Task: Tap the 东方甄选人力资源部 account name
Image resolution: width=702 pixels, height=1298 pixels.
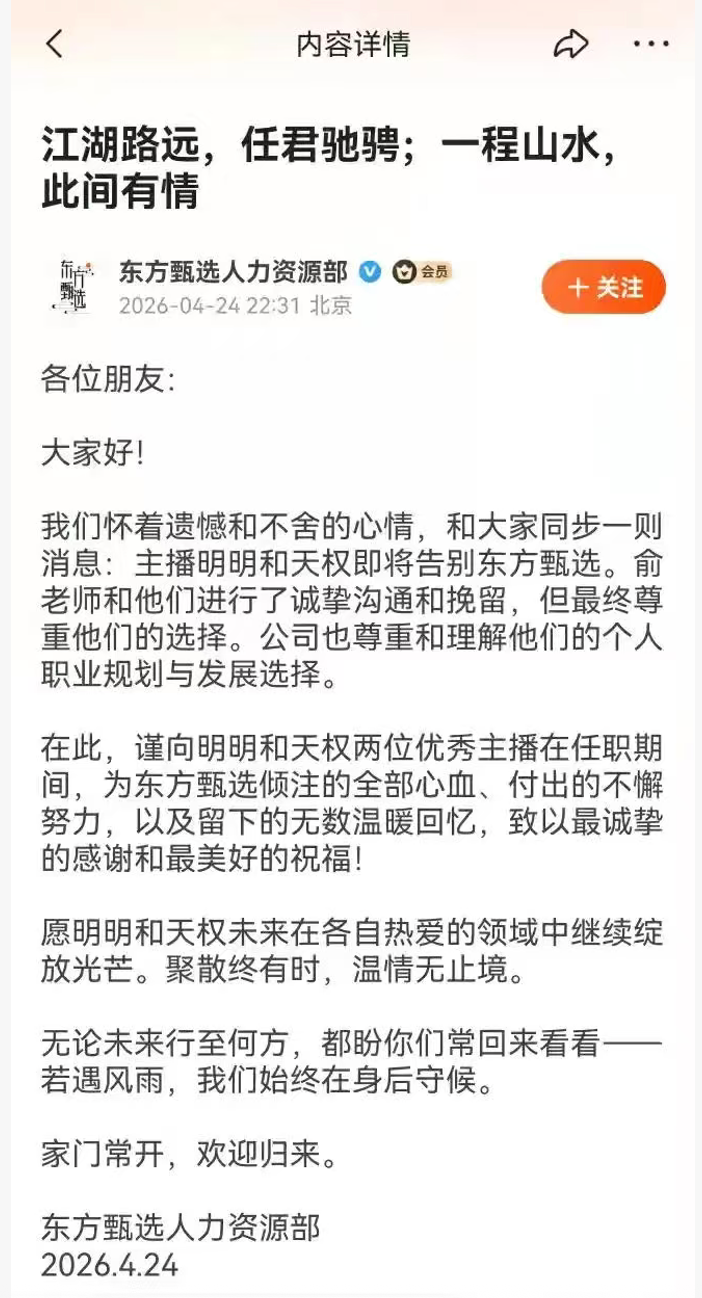Action: click(233, 271)
